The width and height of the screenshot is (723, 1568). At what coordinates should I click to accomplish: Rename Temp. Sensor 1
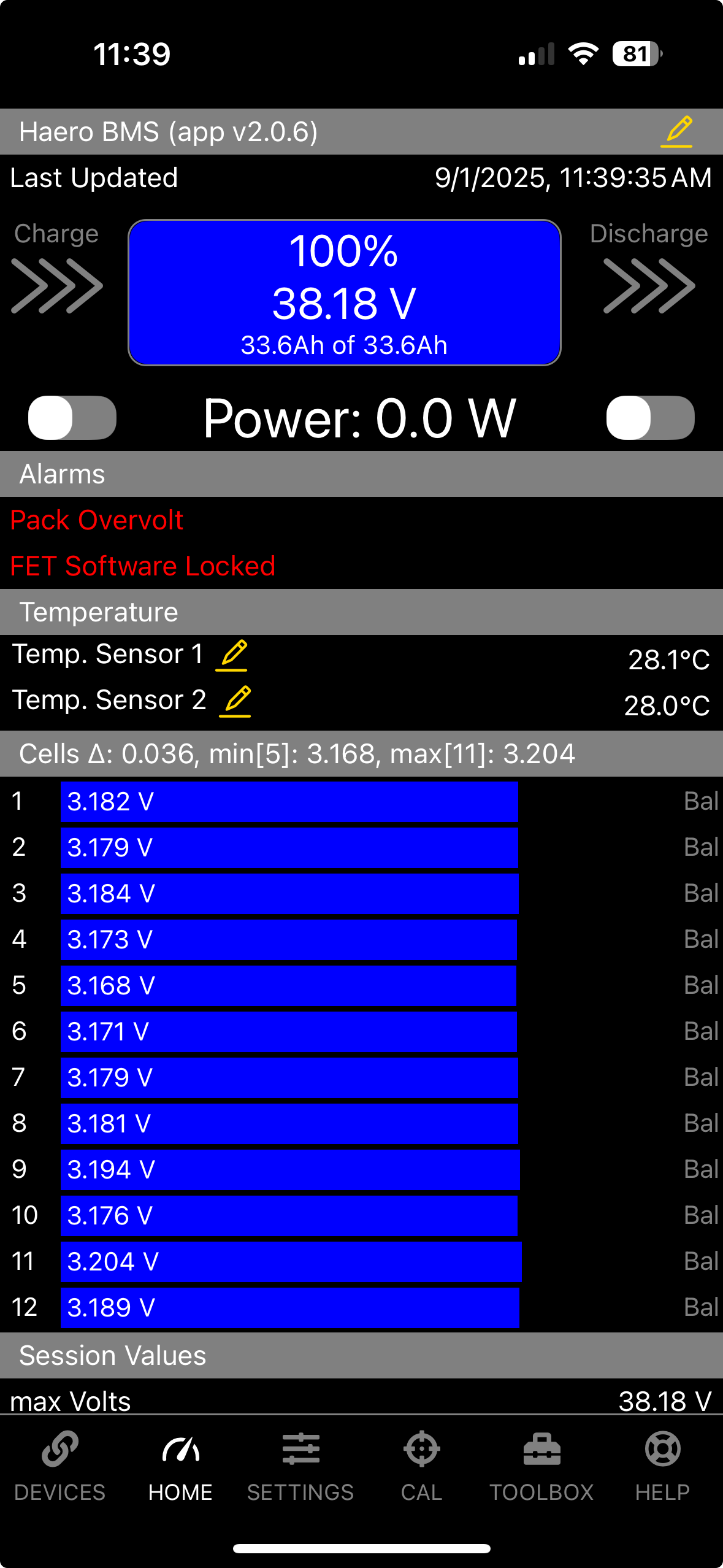(232, 655)
